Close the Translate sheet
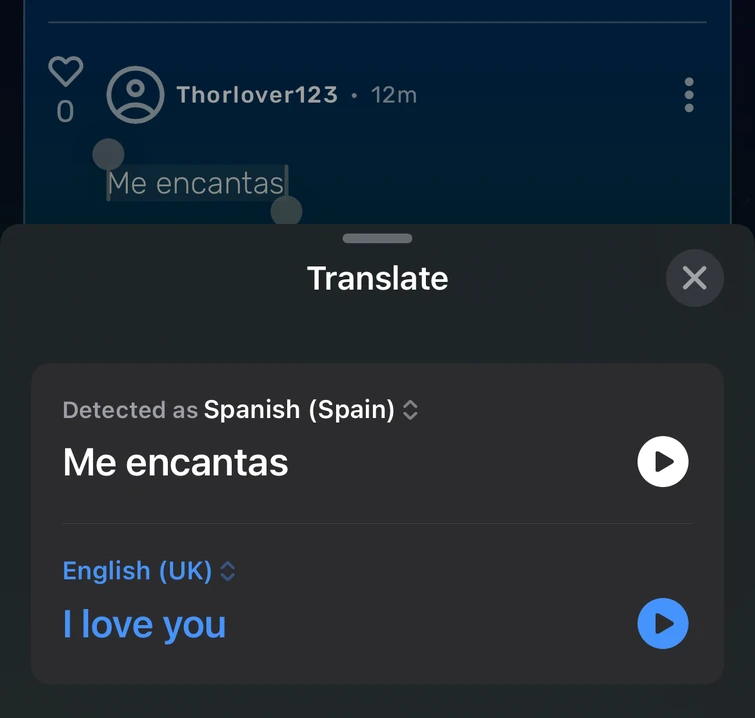Image resolution: width=755 pixels, height=718 pixels. 694,278
